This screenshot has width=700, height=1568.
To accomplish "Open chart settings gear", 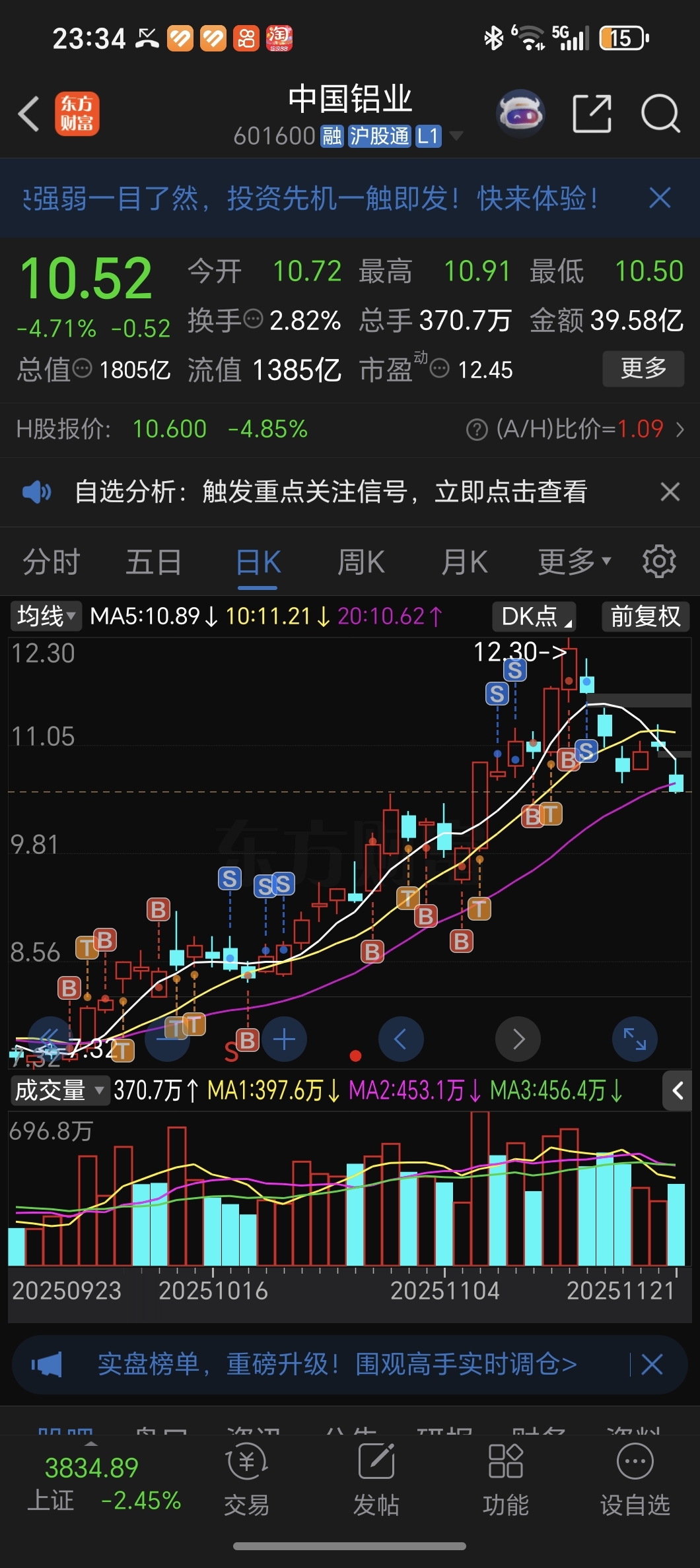I will pyautogui.click(x=659, y=562).
